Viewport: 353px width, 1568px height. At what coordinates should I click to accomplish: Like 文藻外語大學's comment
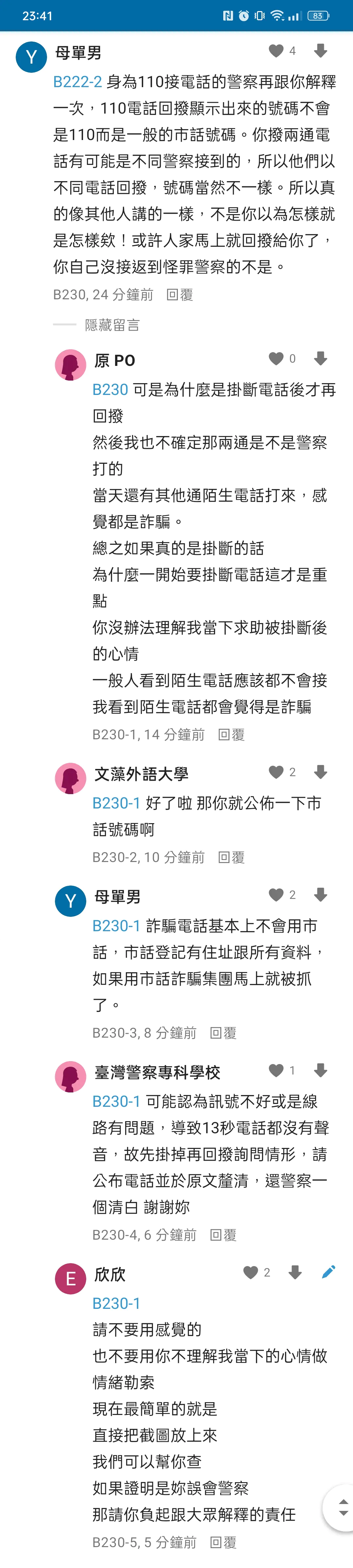tap(276, 773)
